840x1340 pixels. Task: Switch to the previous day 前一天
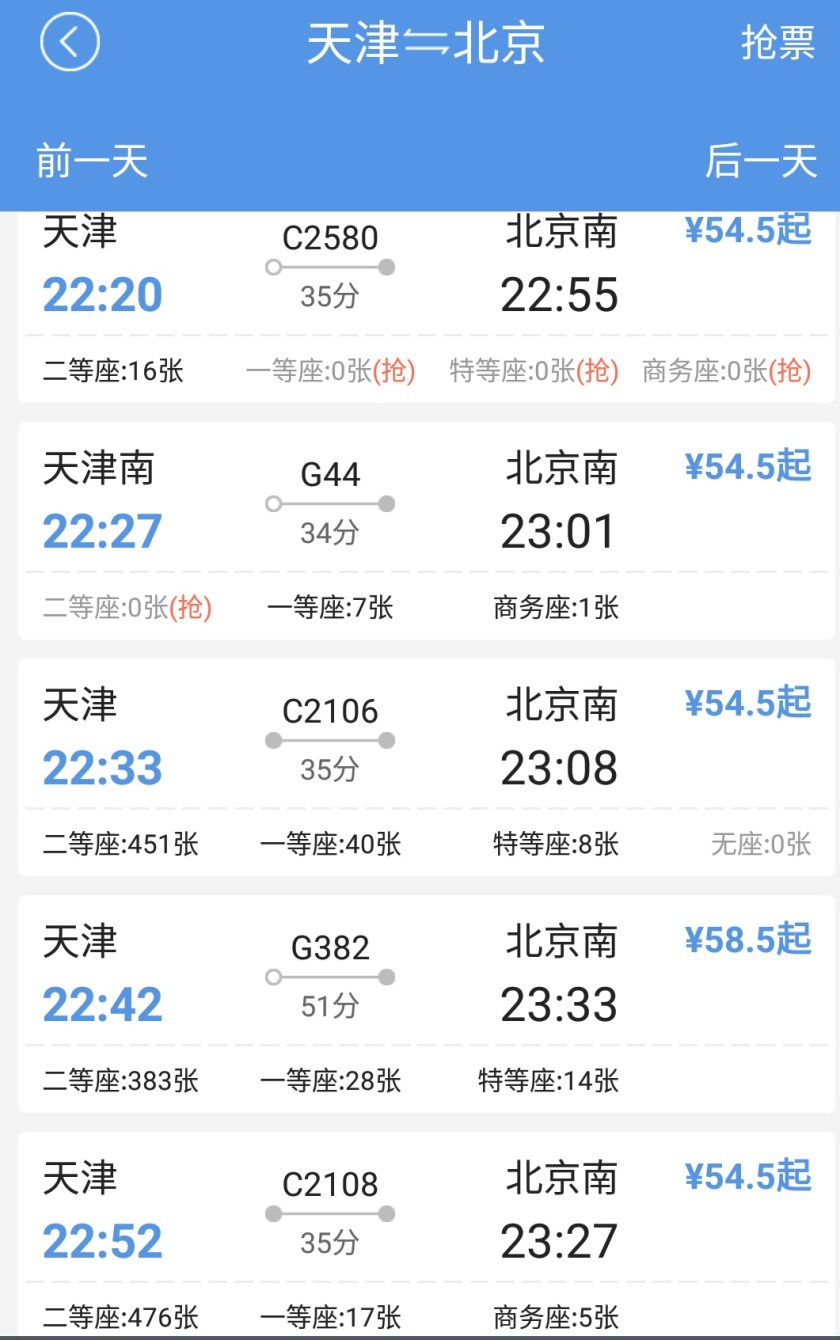coord(92,161)
